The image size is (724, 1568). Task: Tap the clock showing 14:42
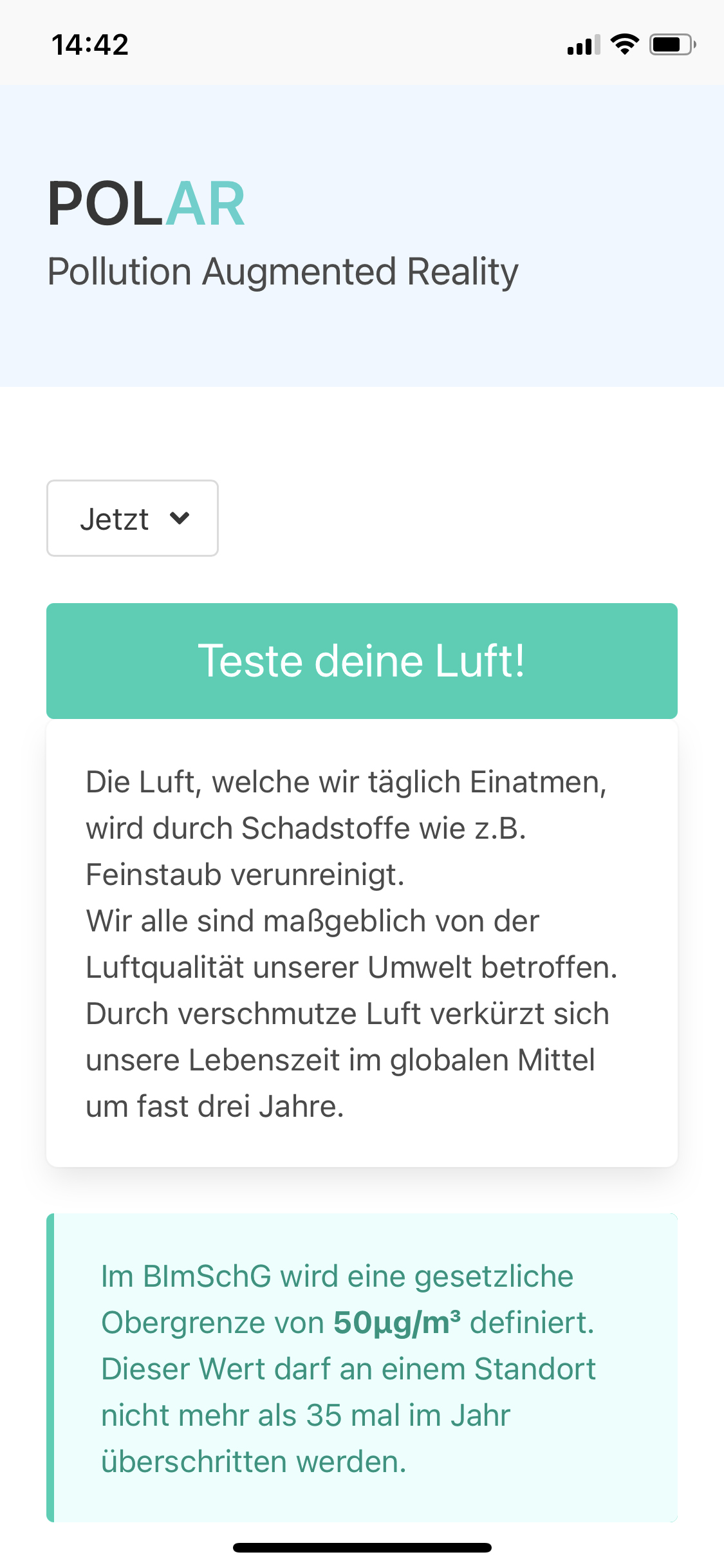point(89,43)
